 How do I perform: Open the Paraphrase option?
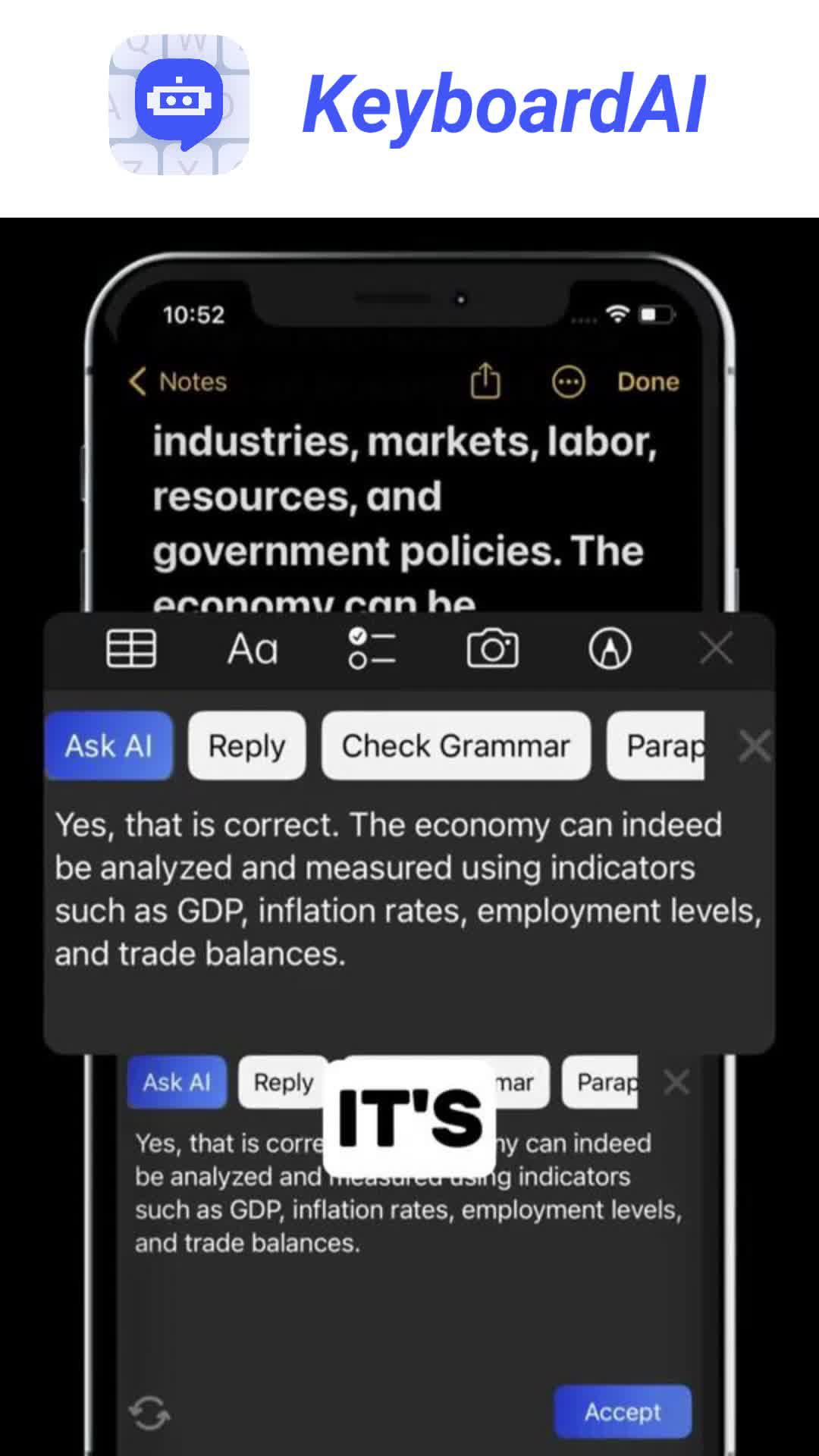662,745
